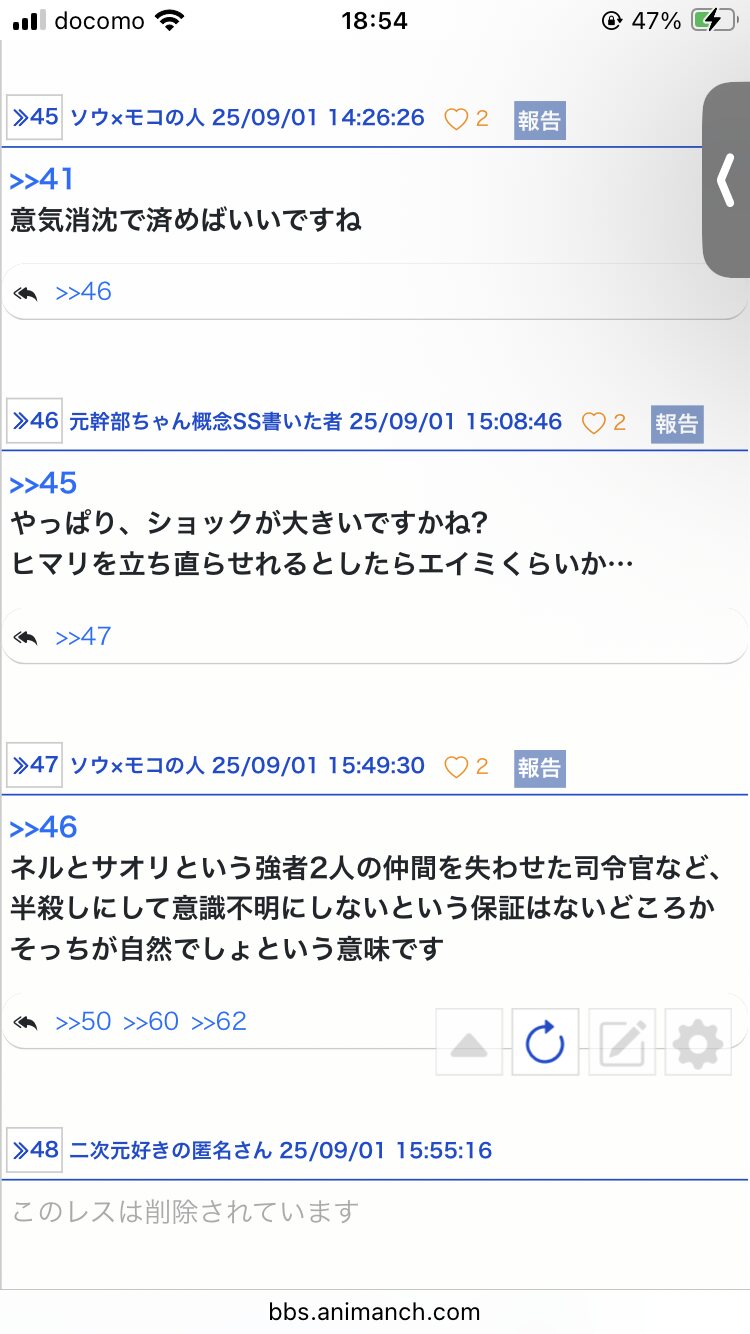Follow the >>45 anchor in post 46
Viewport: 750px width, 1334px height.
43,483
